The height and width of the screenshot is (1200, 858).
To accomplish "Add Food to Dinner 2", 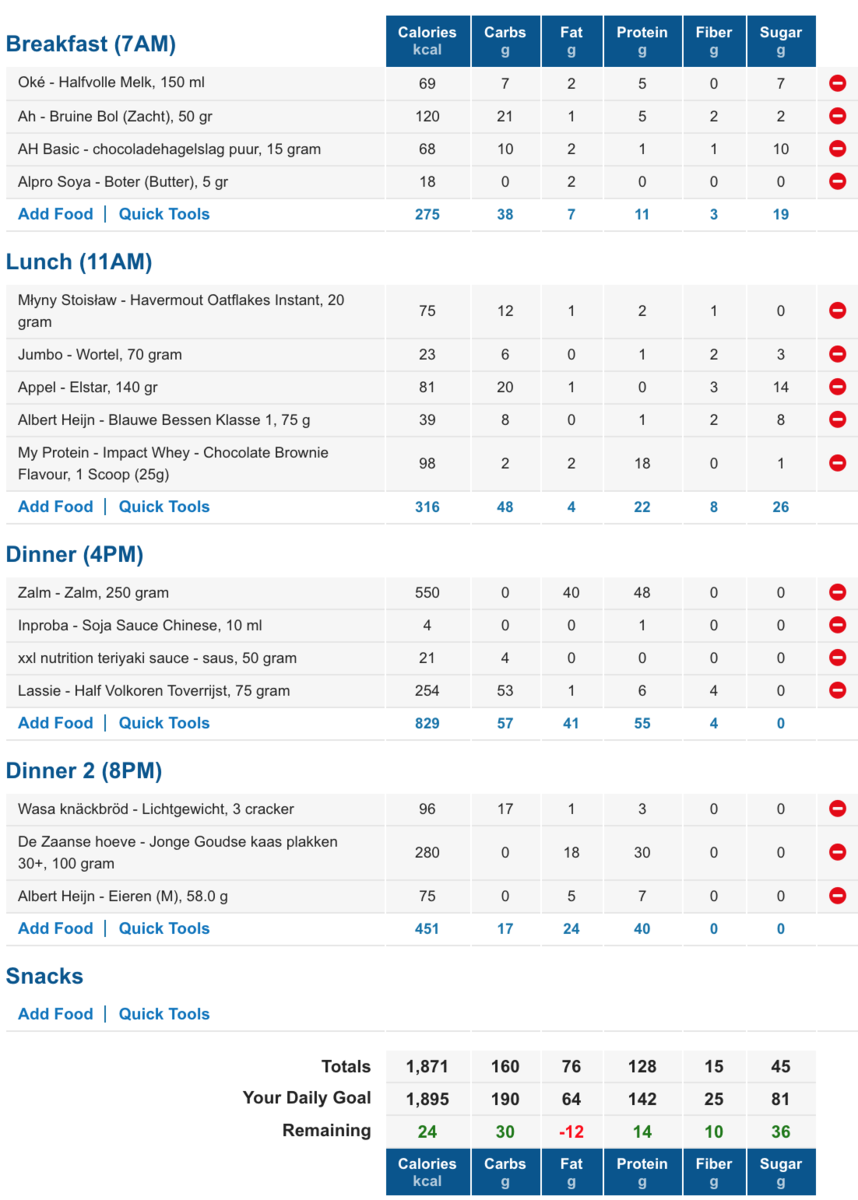I will click(x=55, y=929).
